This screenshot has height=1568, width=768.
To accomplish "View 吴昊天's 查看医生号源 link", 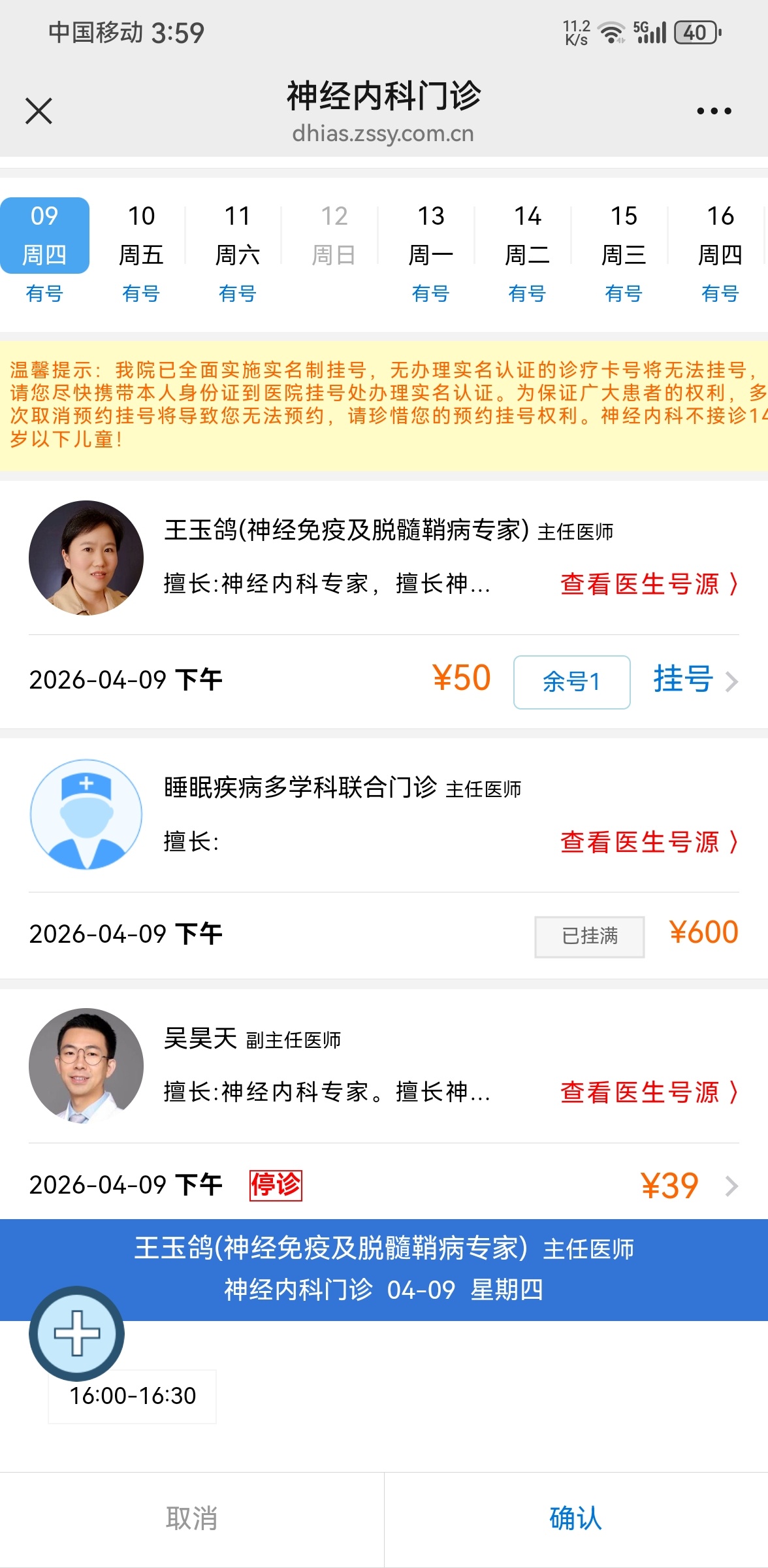I will pyautogui.click(x=648, y=1092).
